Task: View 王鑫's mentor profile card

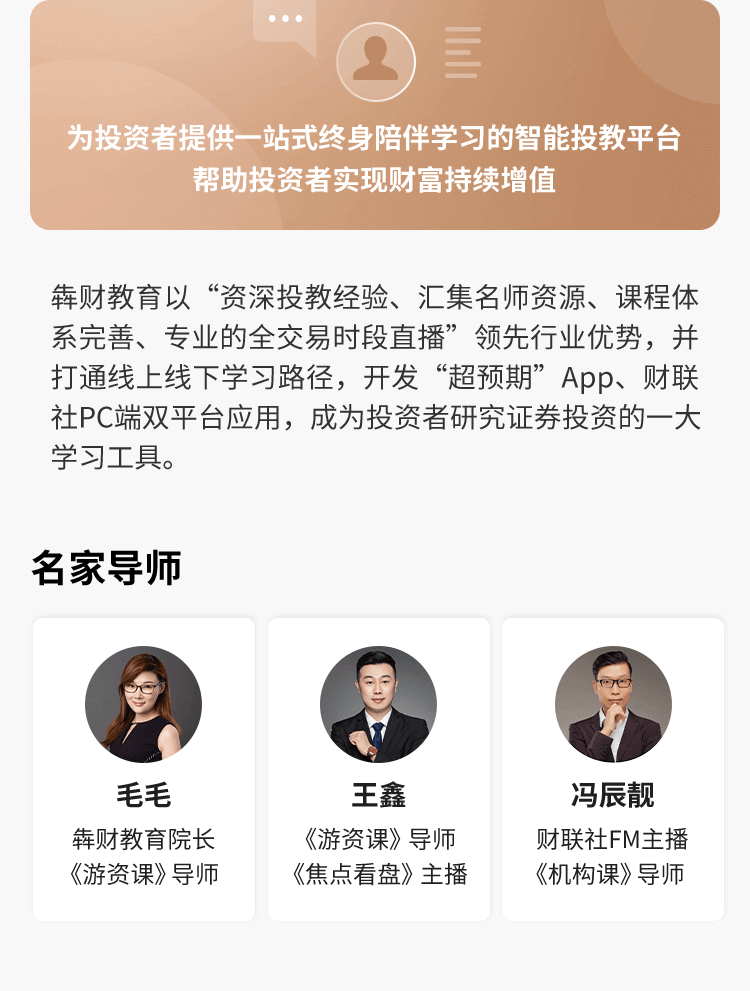Action: (378, 768)
